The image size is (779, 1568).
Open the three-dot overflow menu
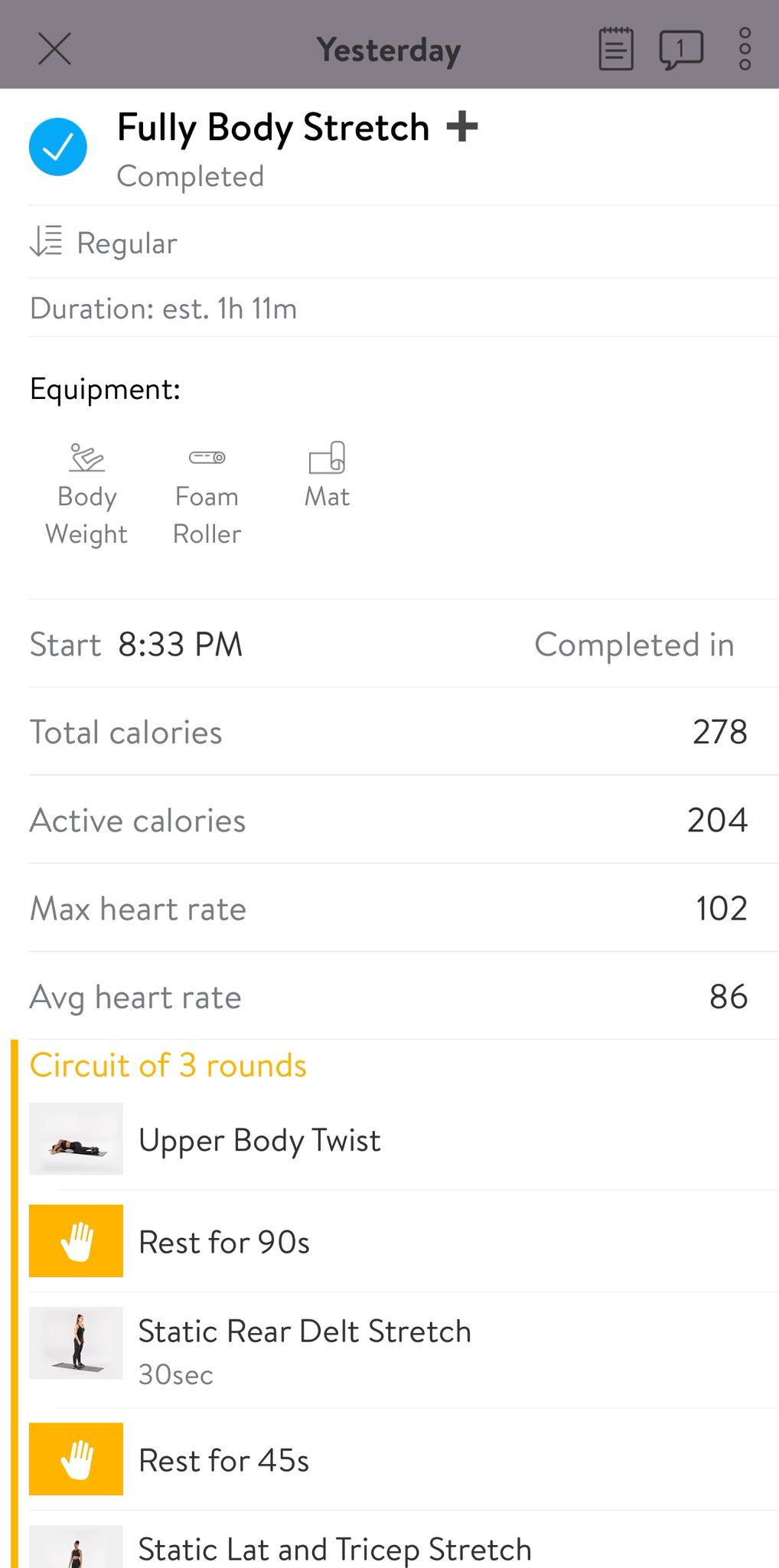click(745, 50)
